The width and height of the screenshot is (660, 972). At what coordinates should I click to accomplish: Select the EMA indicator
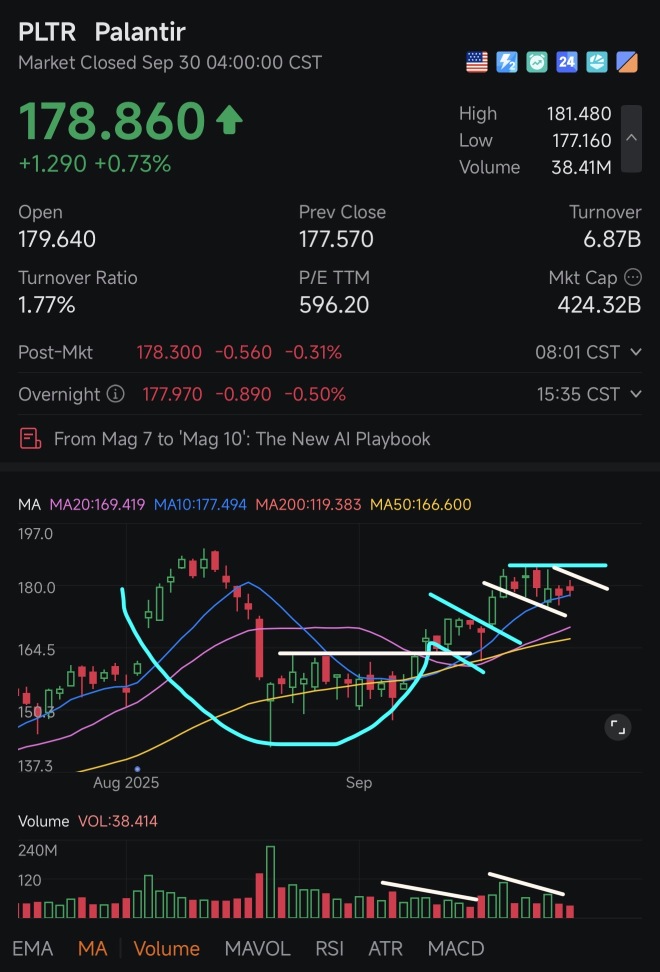[x=32, y=948]
